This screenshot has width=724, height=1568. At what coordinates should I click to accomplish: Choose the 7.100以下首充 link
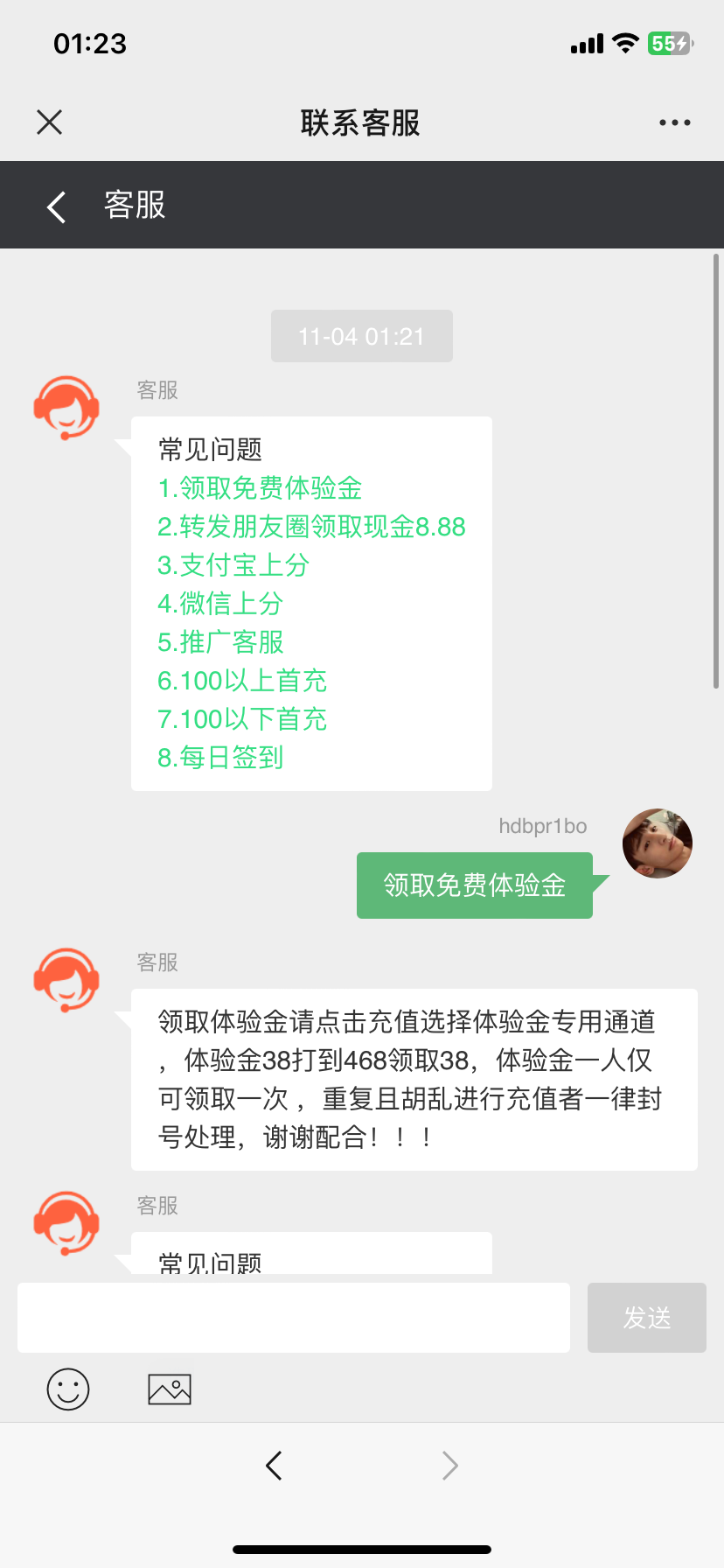click(242, 719)
